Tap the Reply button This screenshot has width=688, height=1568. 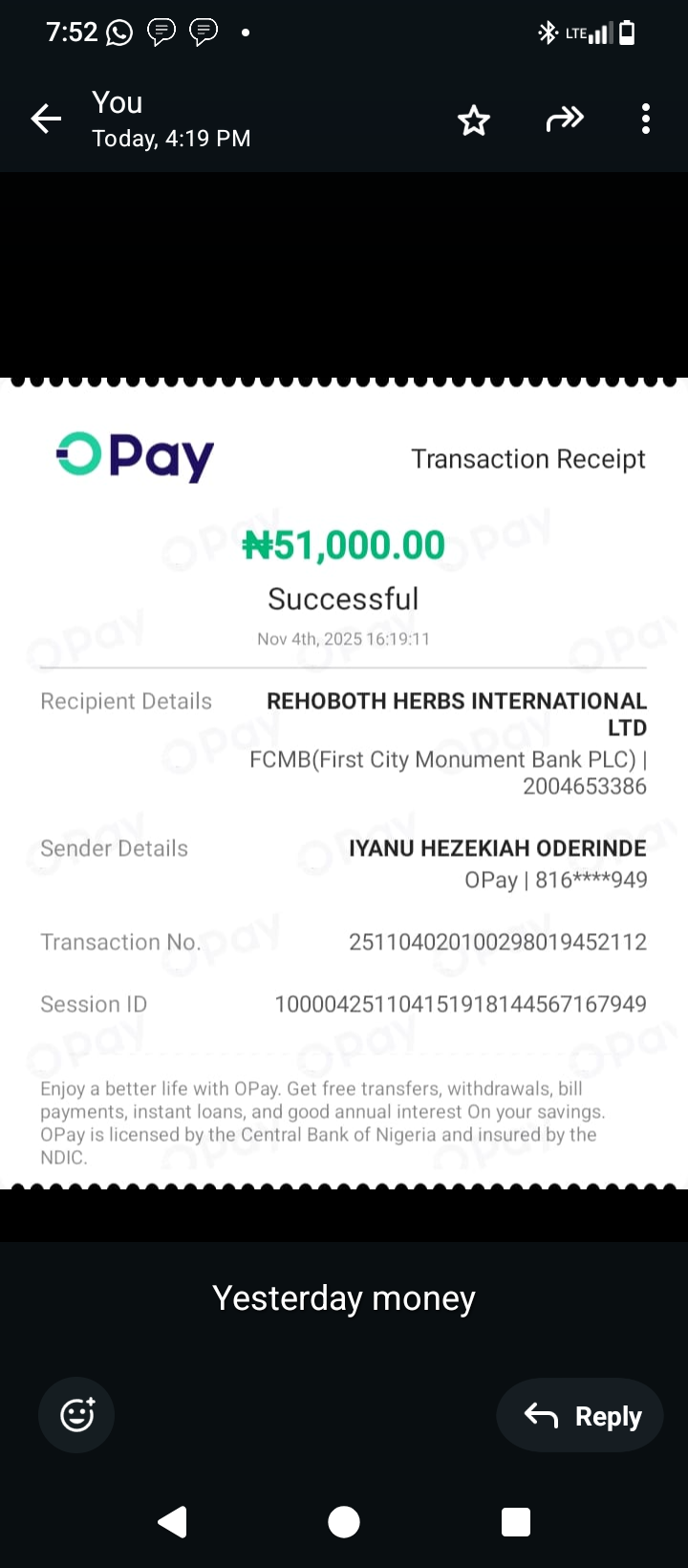581,1415
